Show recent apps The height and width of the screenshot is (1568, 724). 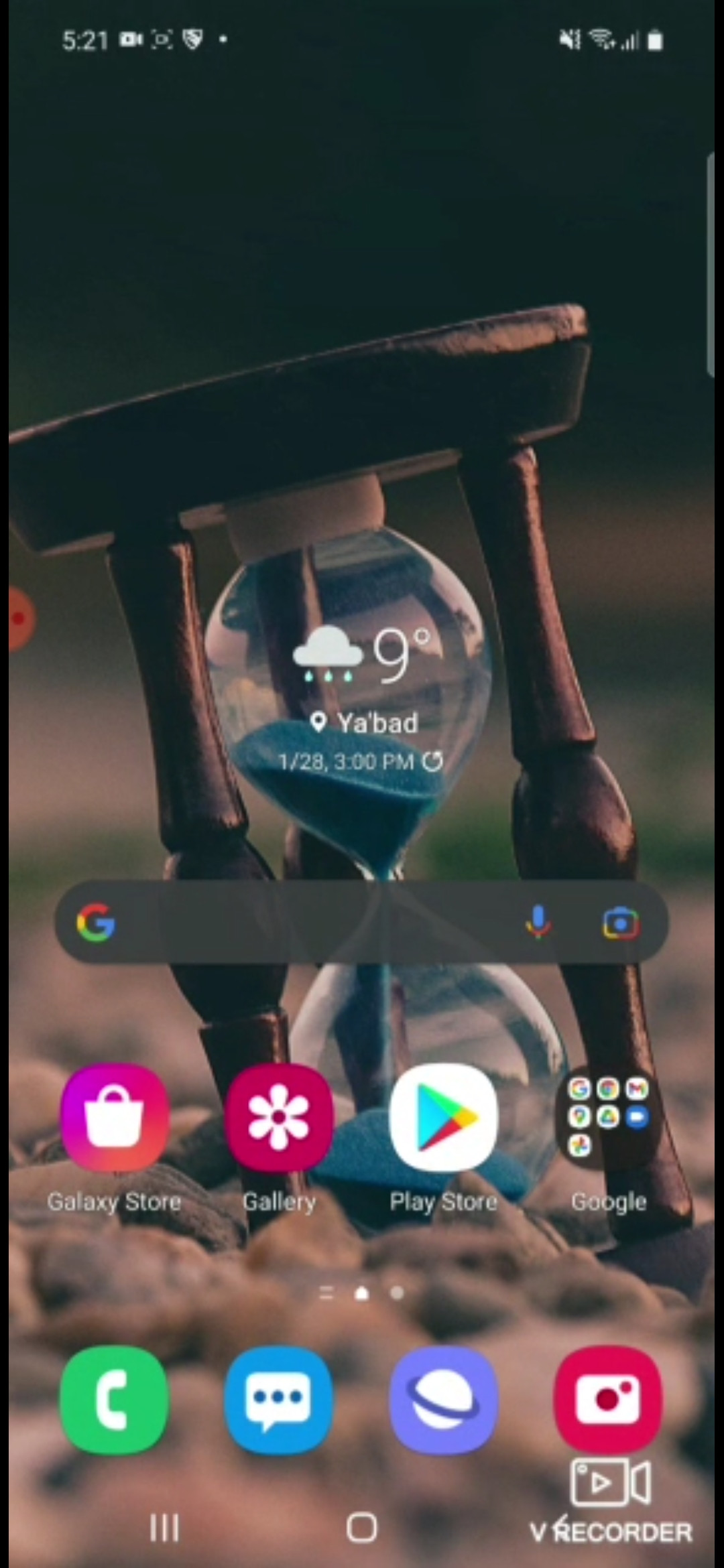[164, 1528]
